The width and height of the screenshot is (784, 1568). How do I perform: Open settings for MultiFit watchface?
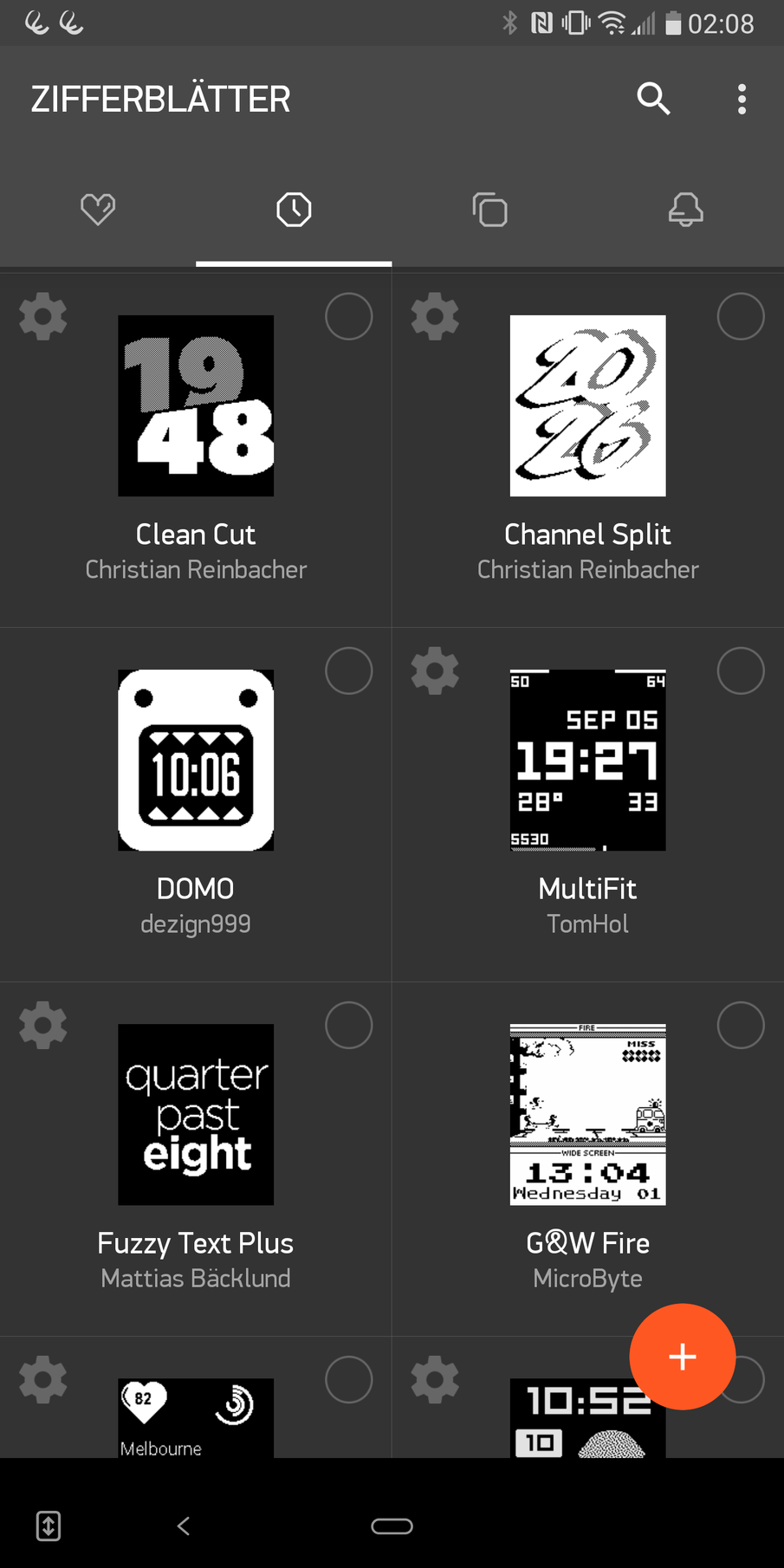click(x=435, y=671)
